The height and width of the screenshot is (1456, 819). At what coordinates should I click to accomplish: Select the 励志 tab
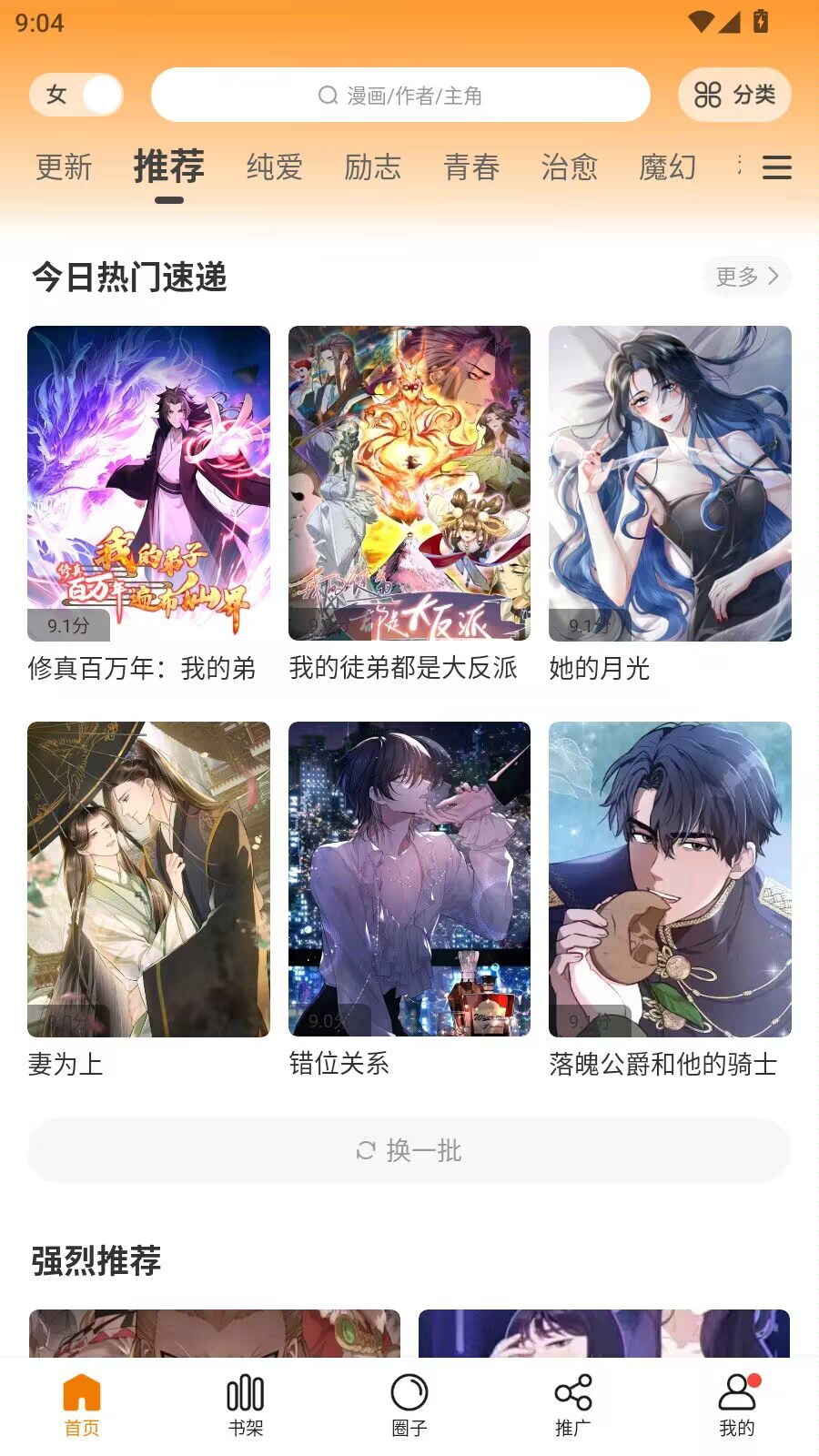click(x=372, y=167)
